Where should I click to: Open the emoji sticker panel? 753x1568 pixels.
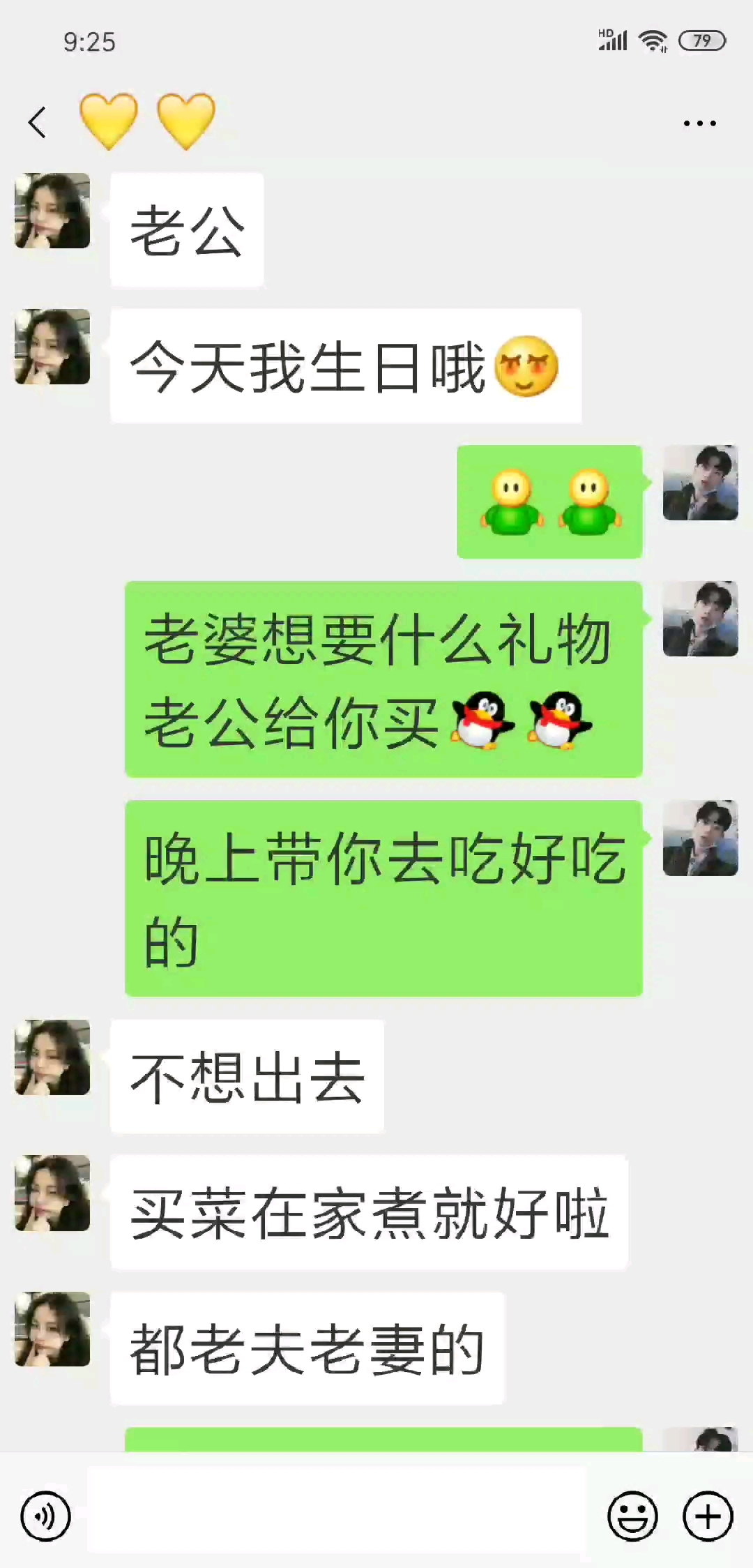pos(632,1516)
